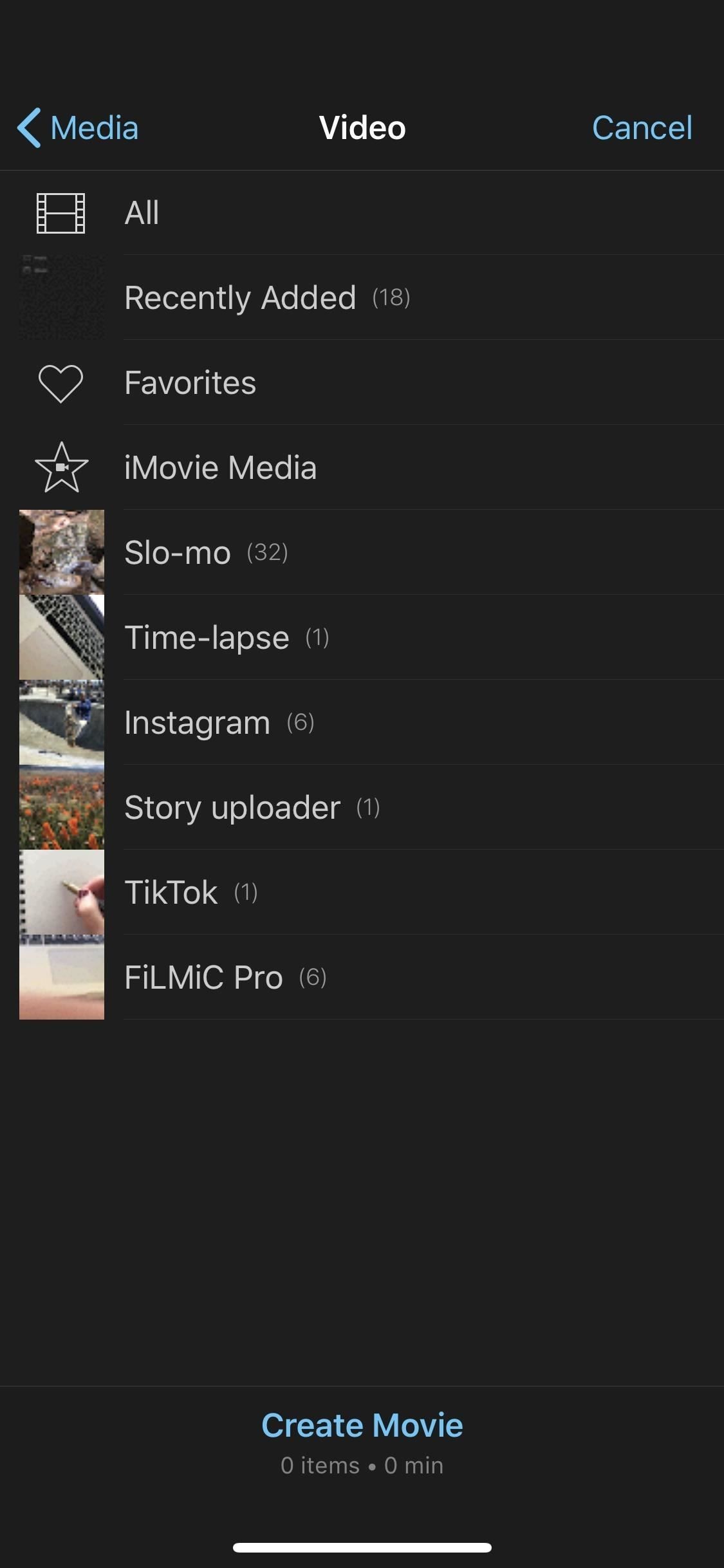Tap the heart icon for Favorites
Viewport: 724px width, 1568px height.
(61, 382)
